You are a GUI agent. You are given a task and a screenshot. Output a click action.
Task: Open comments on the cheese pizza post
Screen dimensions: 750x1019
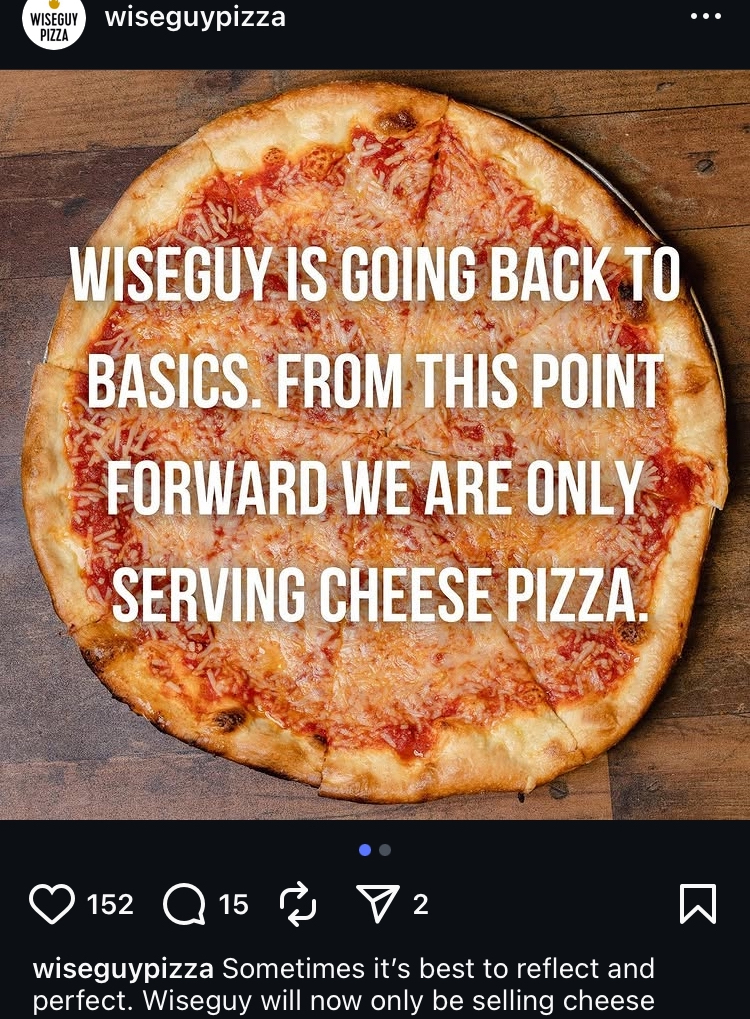coord(184,904)
